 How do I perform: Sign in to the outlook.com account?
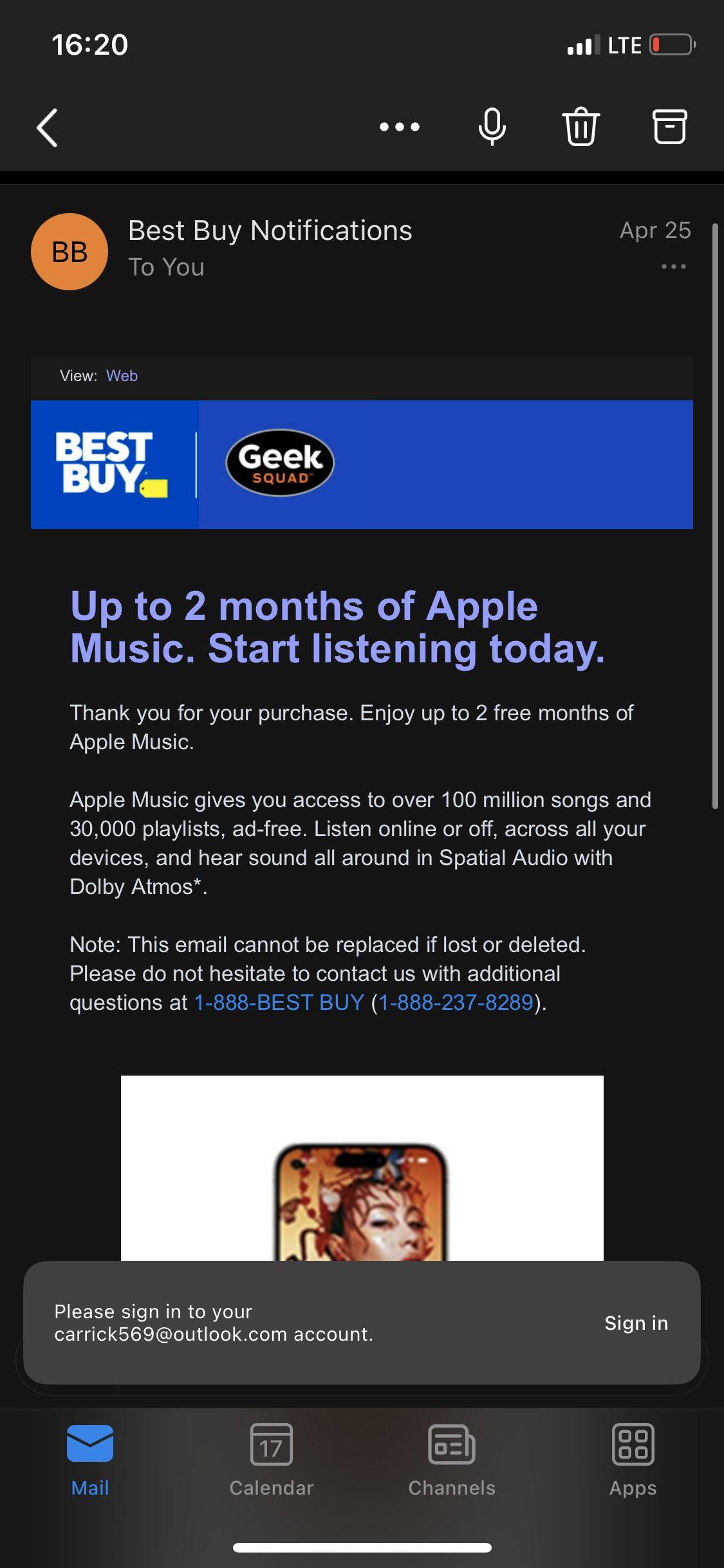point(636,1323)
